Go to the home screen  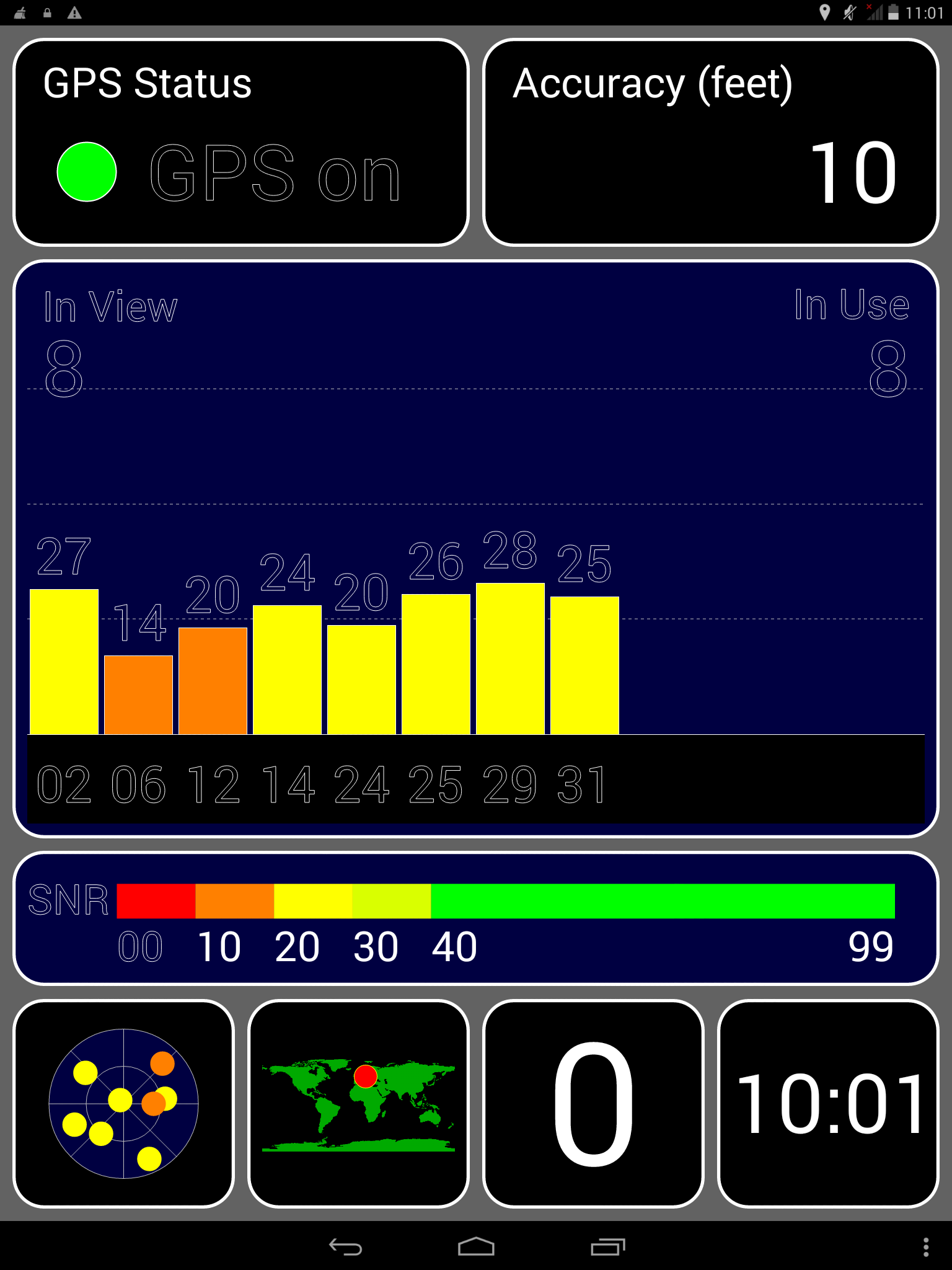click(x=476, y=1246)
